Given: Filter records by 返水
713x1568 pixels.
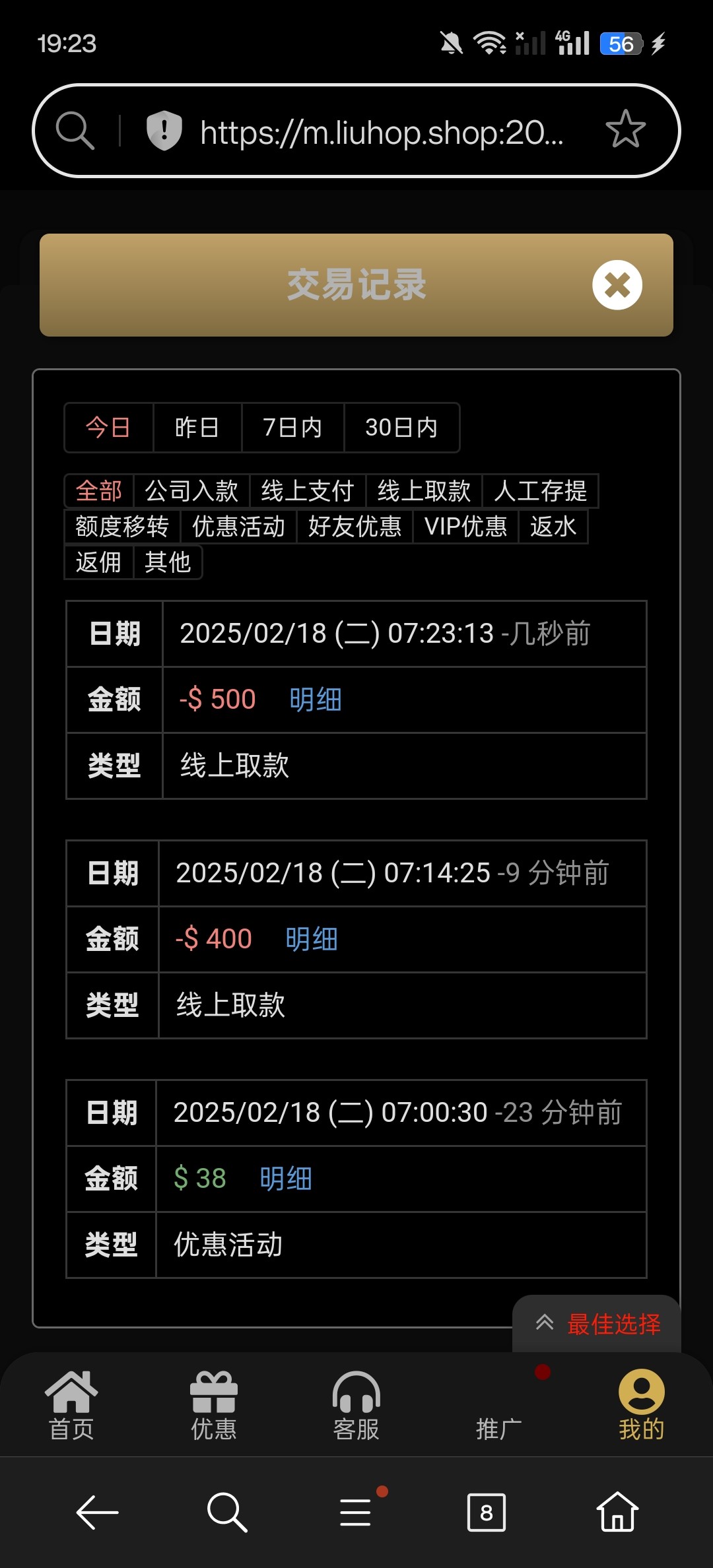Looking at the screenshot, I should (553, 527).
